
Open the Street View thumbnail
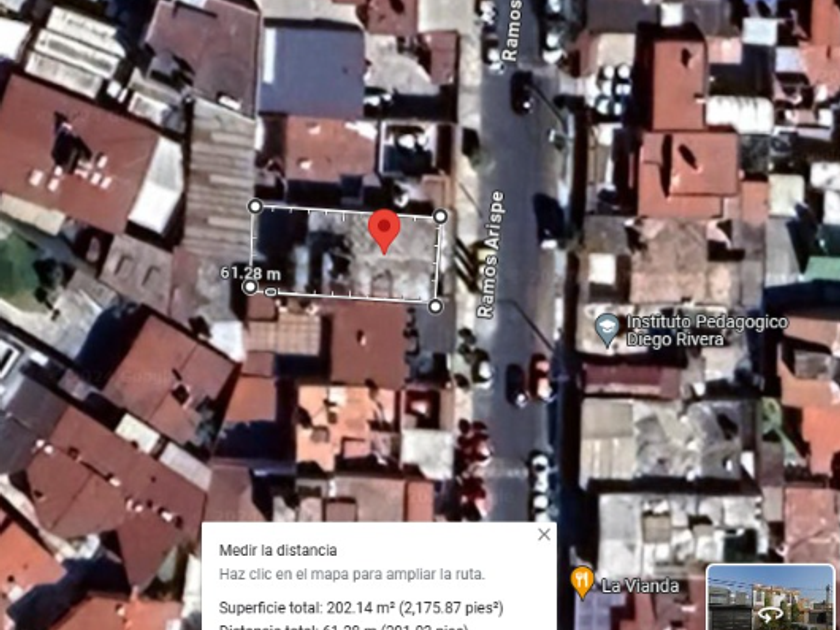[770, 597]
